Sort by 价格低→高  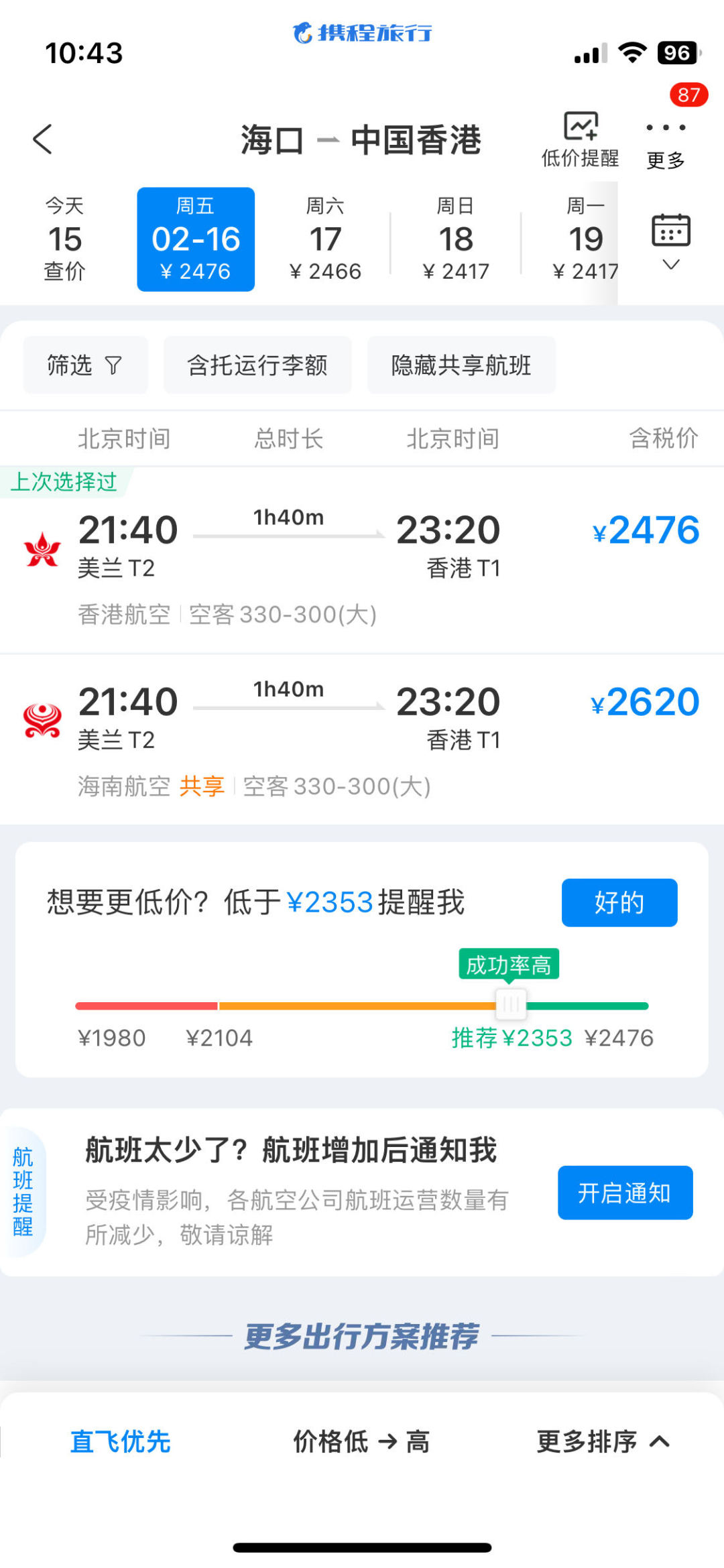tap(361, 1441)
